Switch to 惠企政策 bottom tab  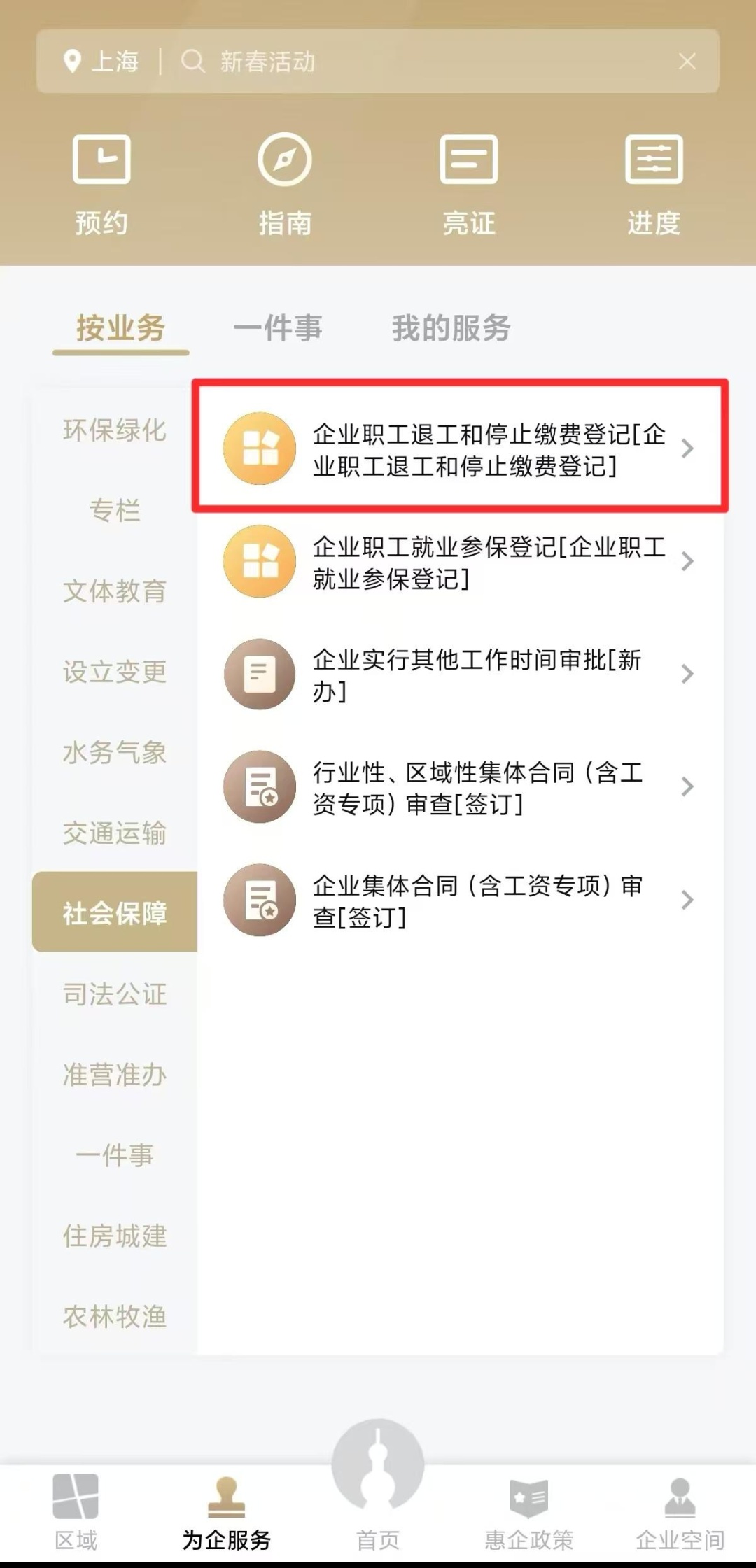click(529, 1511)
